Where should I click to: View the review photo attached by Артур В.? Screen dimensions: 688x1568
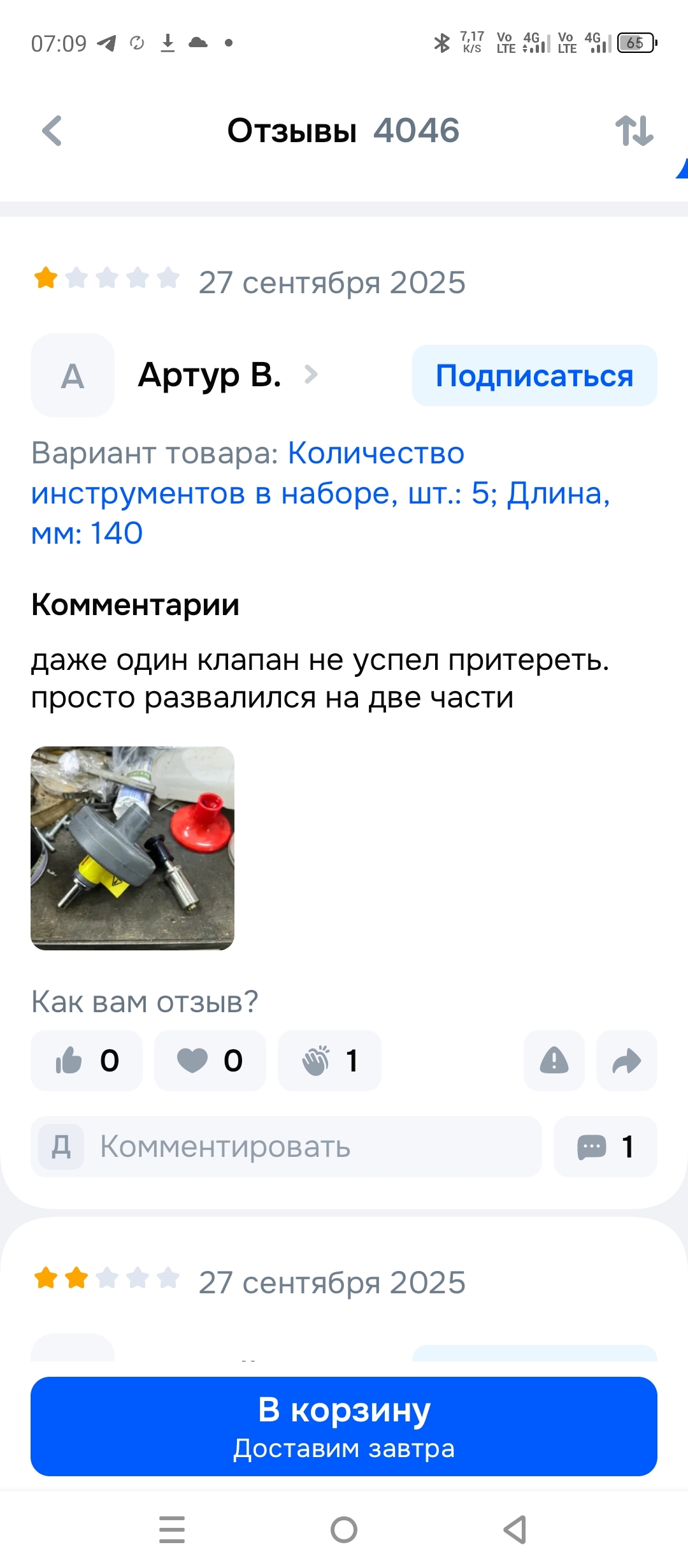tap(133, 848)
